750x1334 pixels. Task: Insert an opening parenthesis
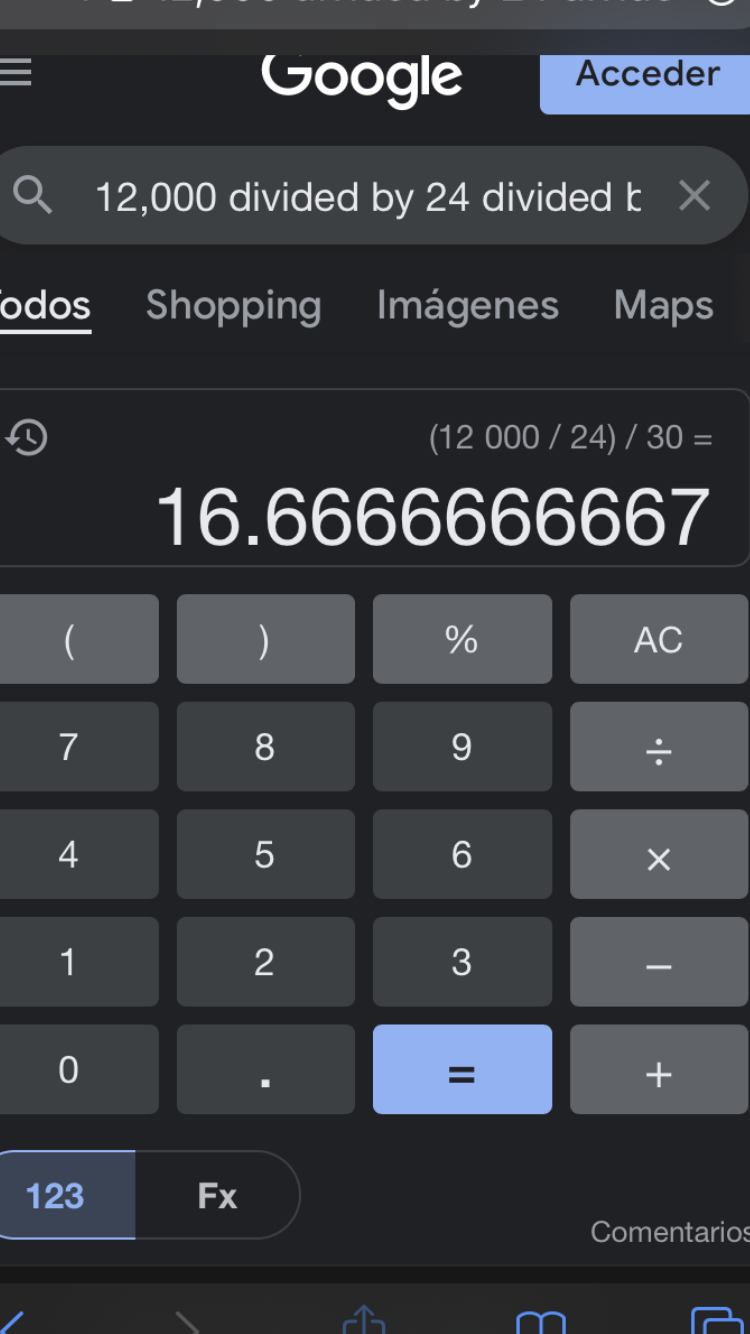[x=68, y=639]
